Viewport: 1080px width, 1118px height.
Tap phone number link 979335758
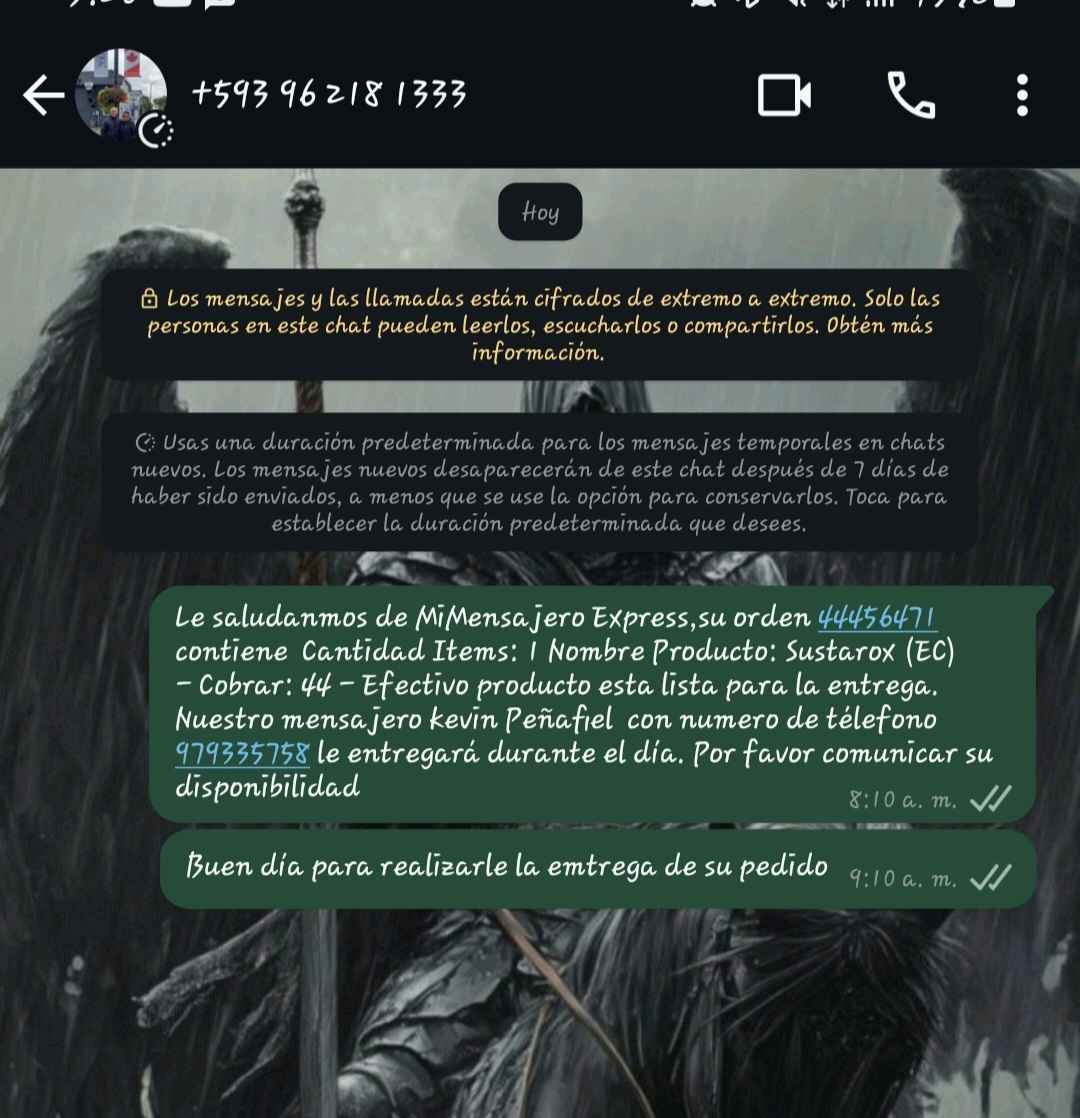[242, 753]
